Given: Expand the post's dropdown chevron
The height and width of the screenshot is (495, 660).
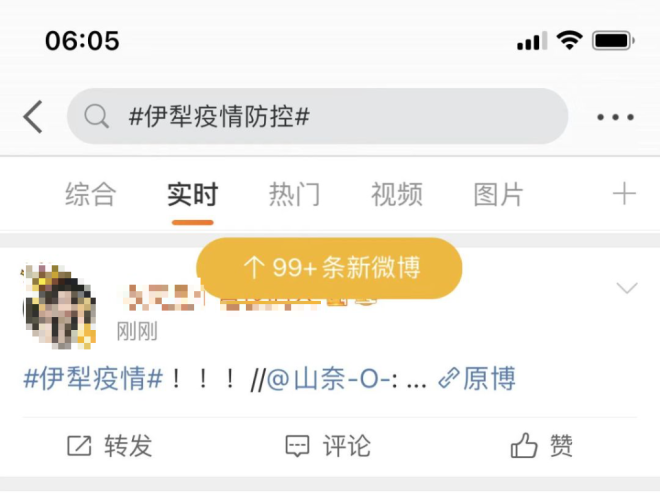Looking at the screenshot, I should (x=627, y=289).
